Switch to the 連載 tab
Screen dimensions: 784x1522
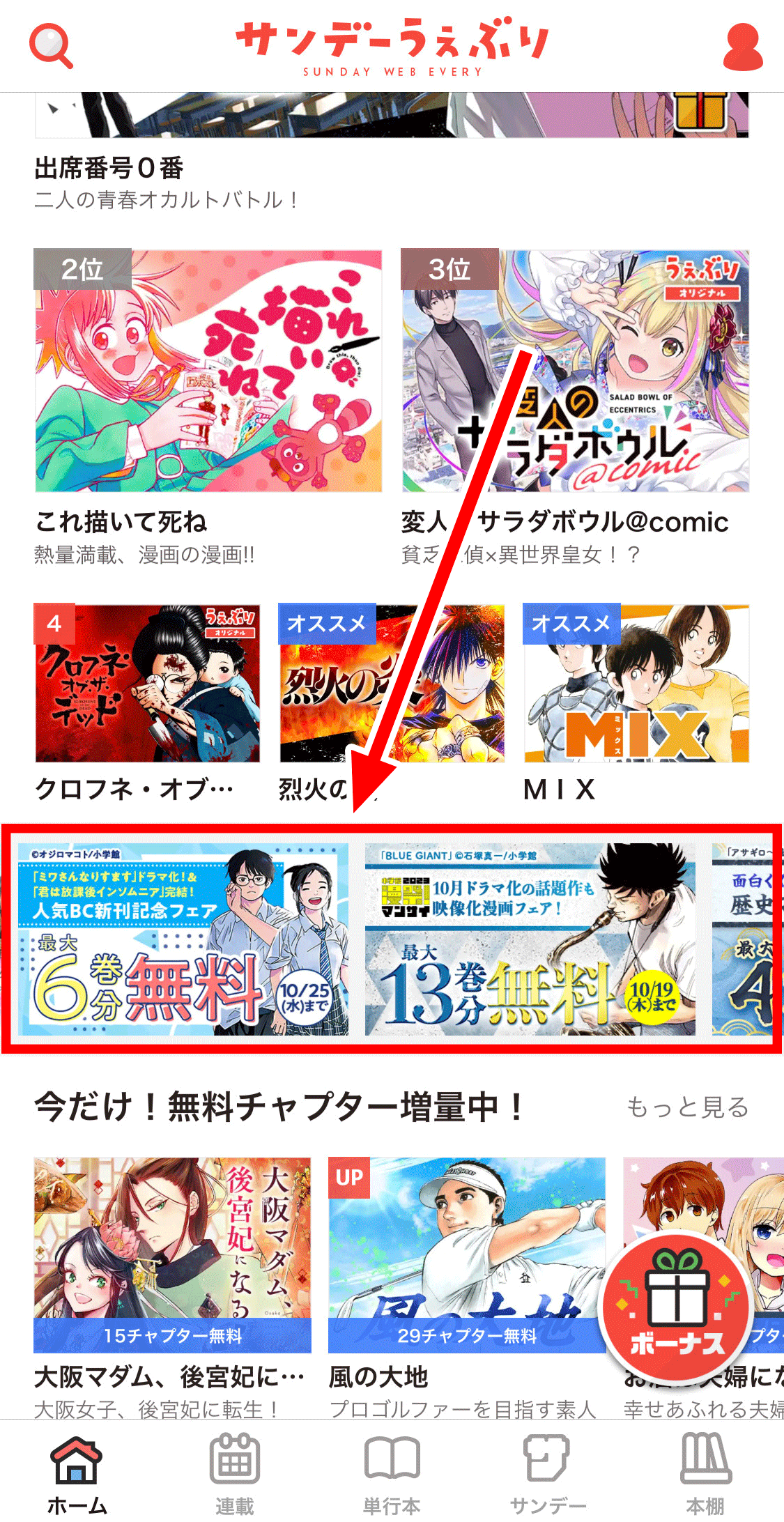[234, 1472]
